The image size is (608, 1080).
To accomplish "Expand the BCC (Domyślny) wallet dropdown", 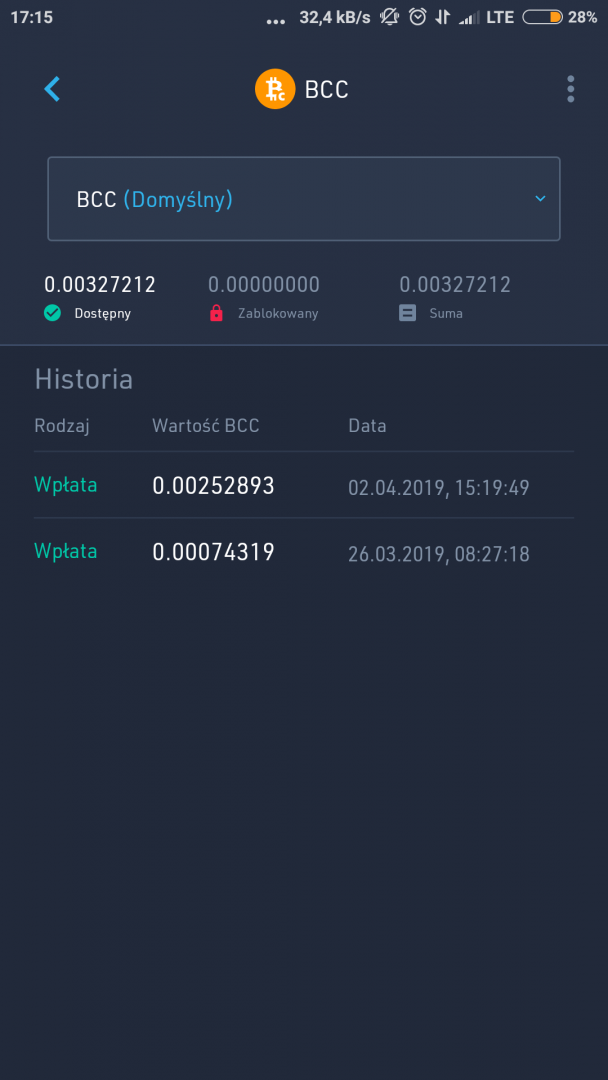I will pos(304,199).
